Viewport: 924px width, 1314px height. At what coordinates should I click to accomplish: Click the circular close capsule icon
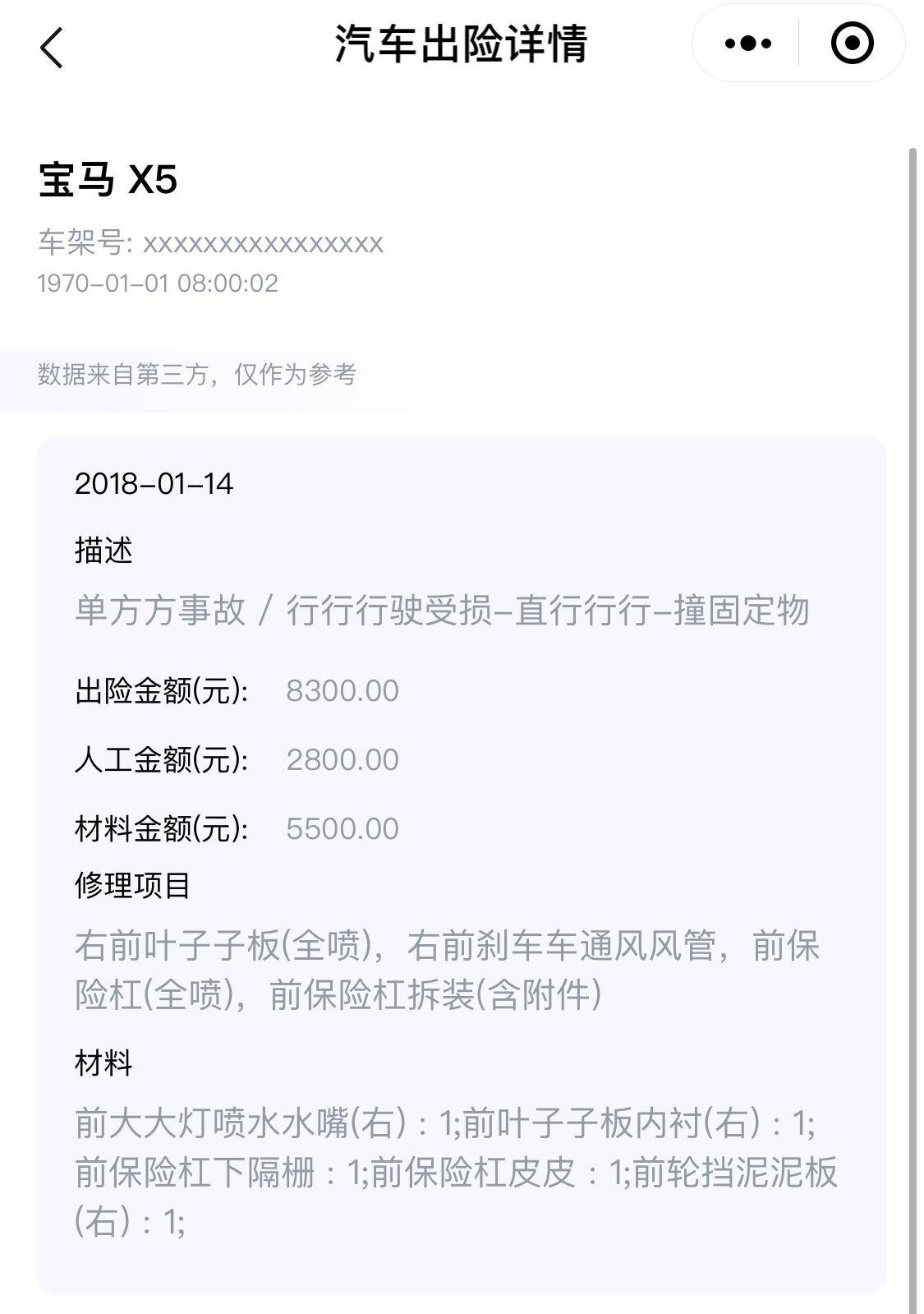pos(851,44)
